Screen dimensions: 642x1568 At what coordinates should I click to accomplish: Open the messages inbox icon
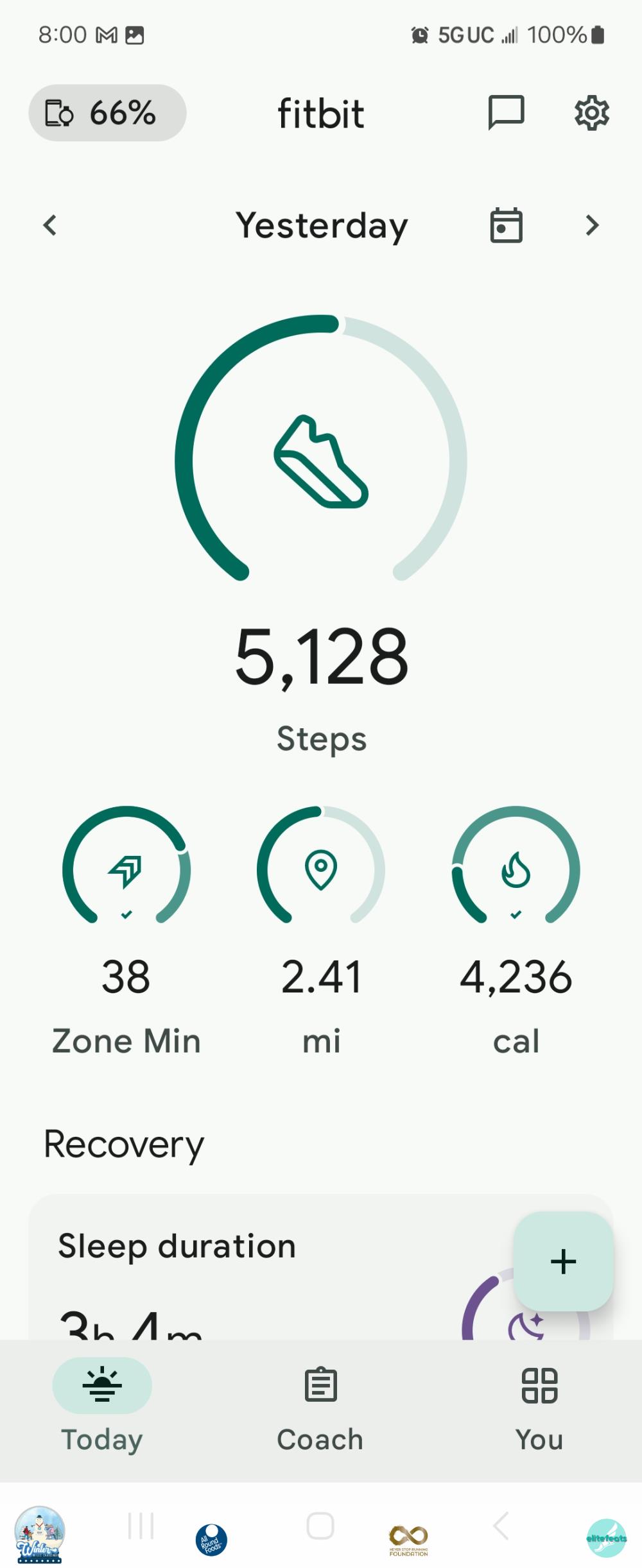pyautogui.click(x=506, y=113)
